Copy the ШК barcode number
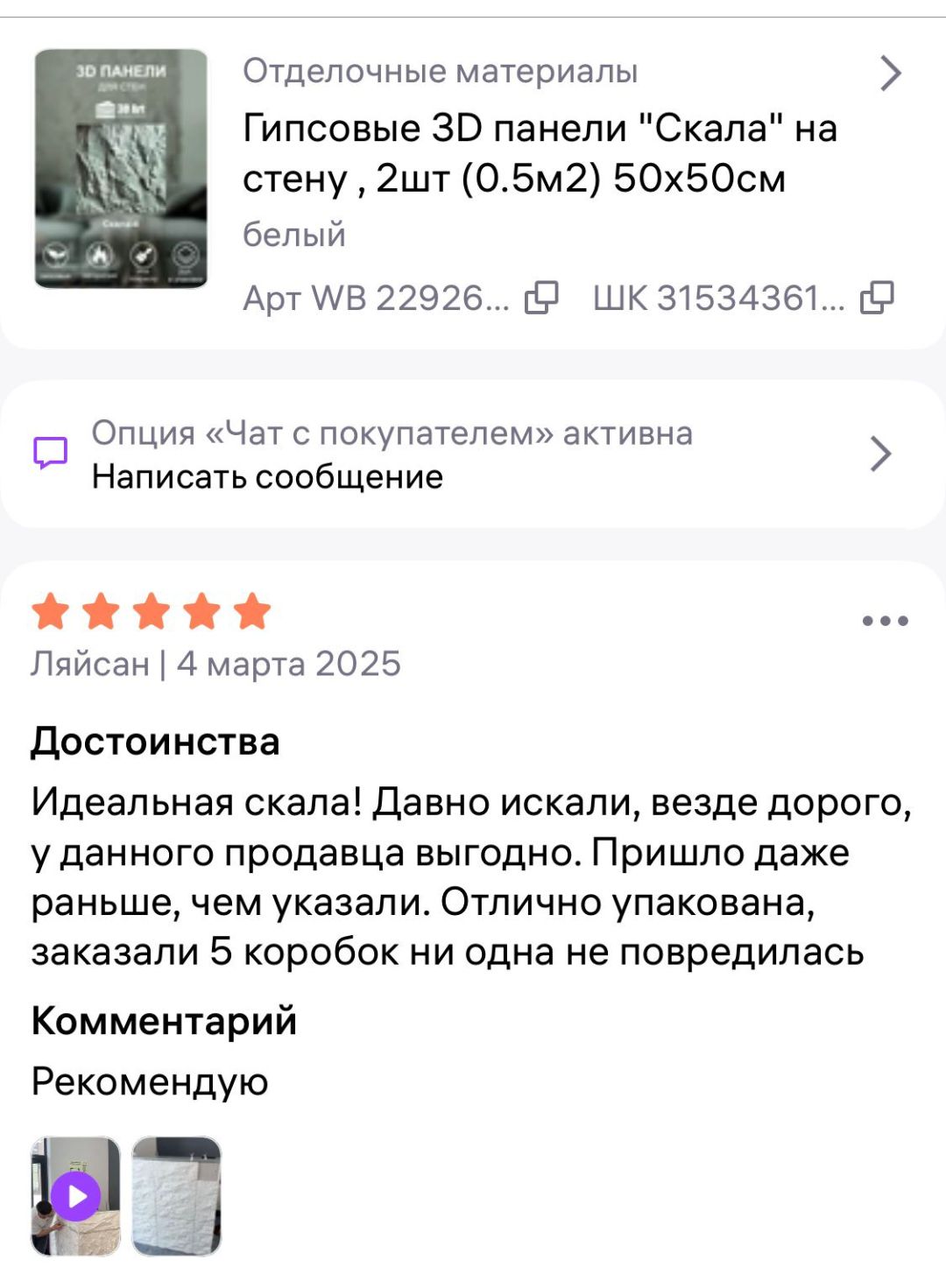The height and width of the screenshot is (1288, 946). pyautogui.click(x=877, y=298)
